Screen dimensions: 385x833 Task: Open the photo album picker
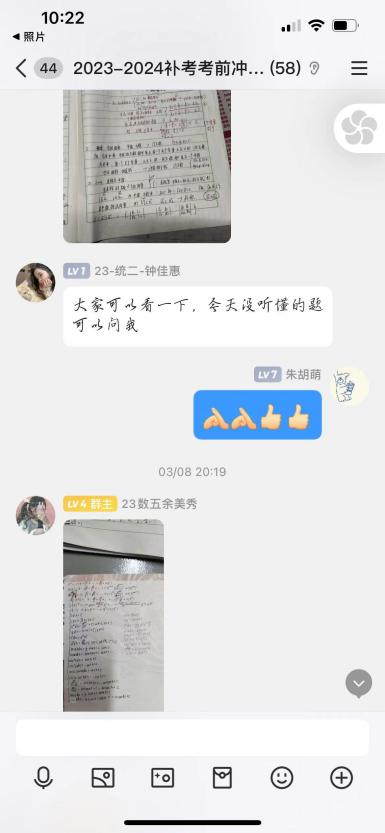(103, 778)
